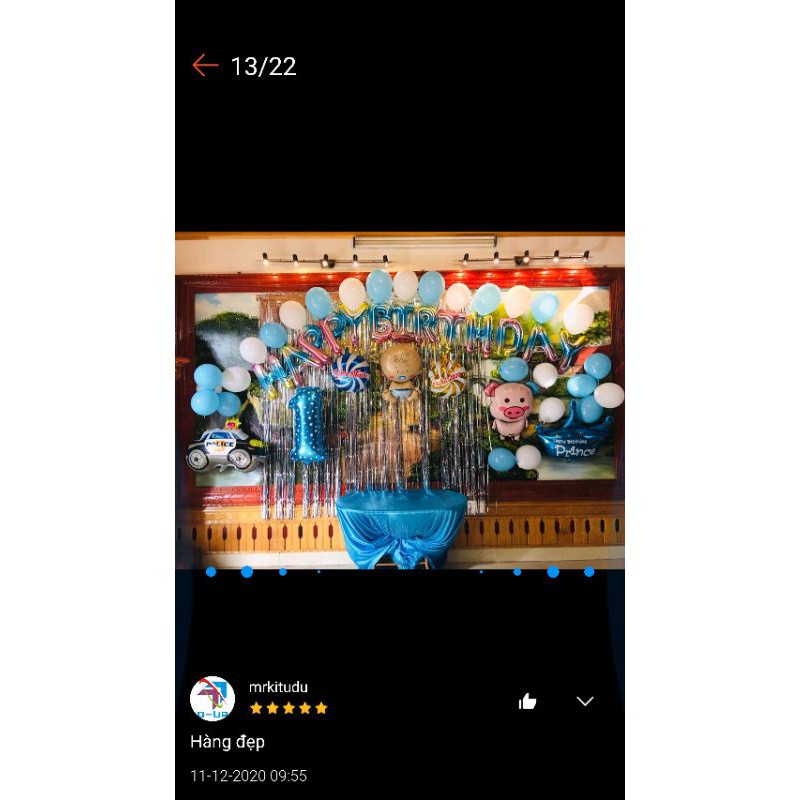Image resolution: width=800 pixels, height=800 pixels.
Task: Expand the review details chevron
Action: 585,701
